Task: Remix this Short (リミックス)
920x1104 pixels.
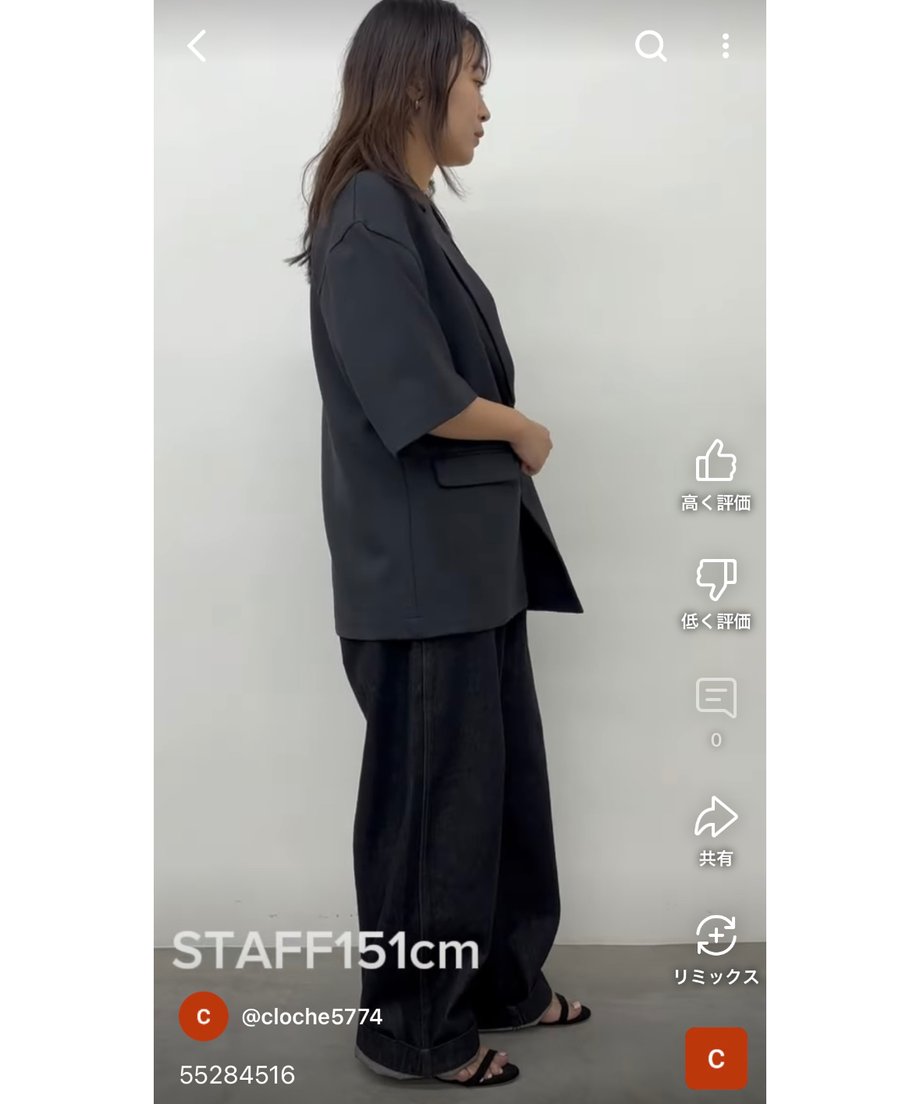Action: (716, 936)
